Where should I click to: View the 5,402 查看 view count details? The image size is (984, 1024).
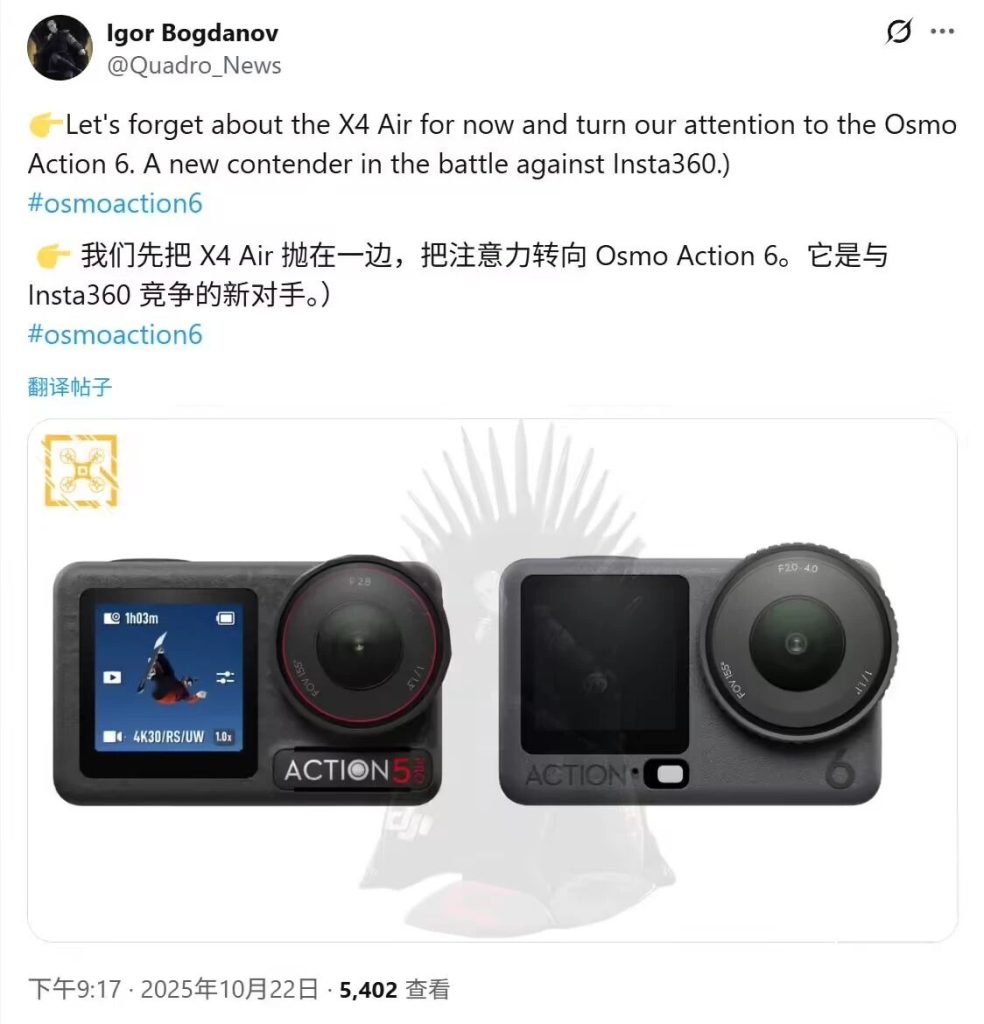[x=394, y=990]
